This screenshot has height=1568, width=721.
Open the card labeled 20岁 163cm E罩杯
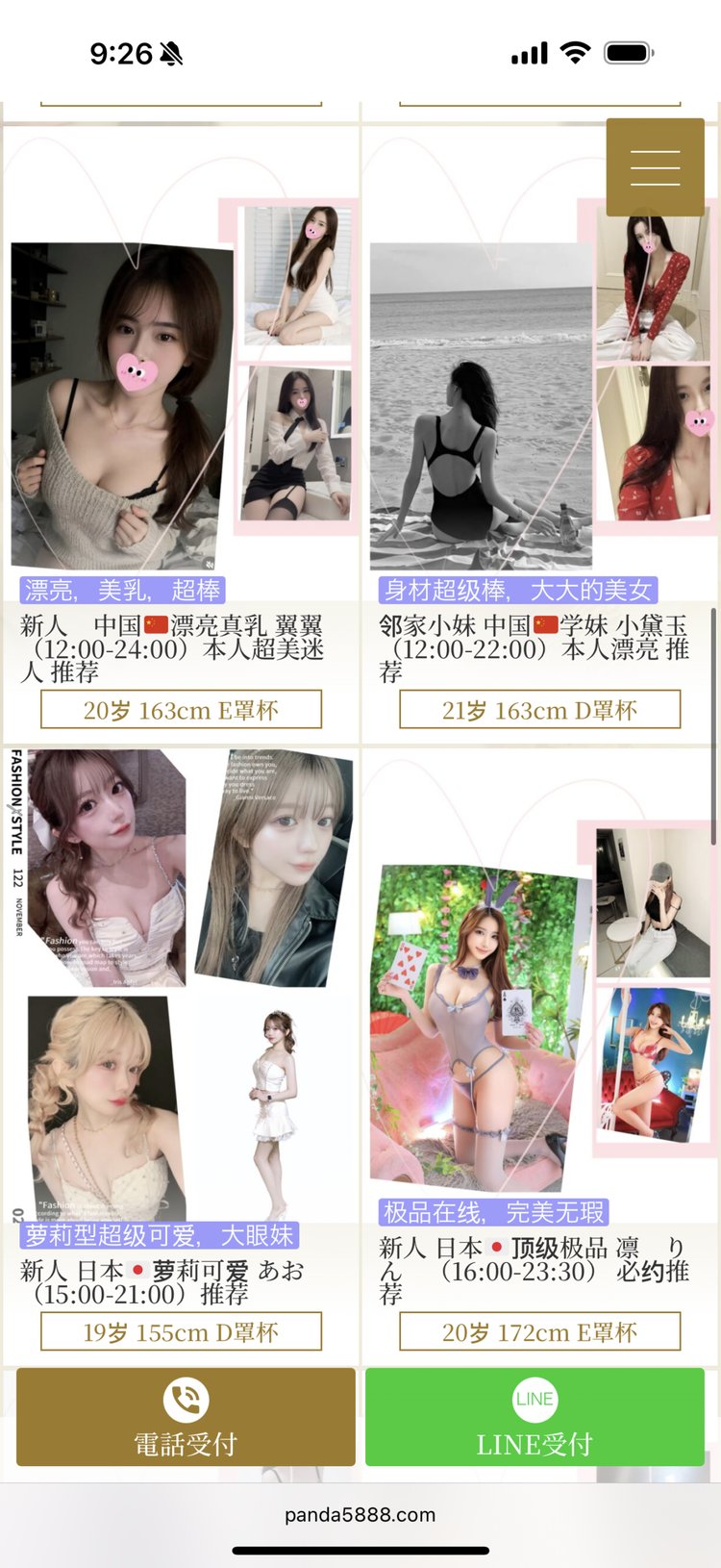(181, 710)
